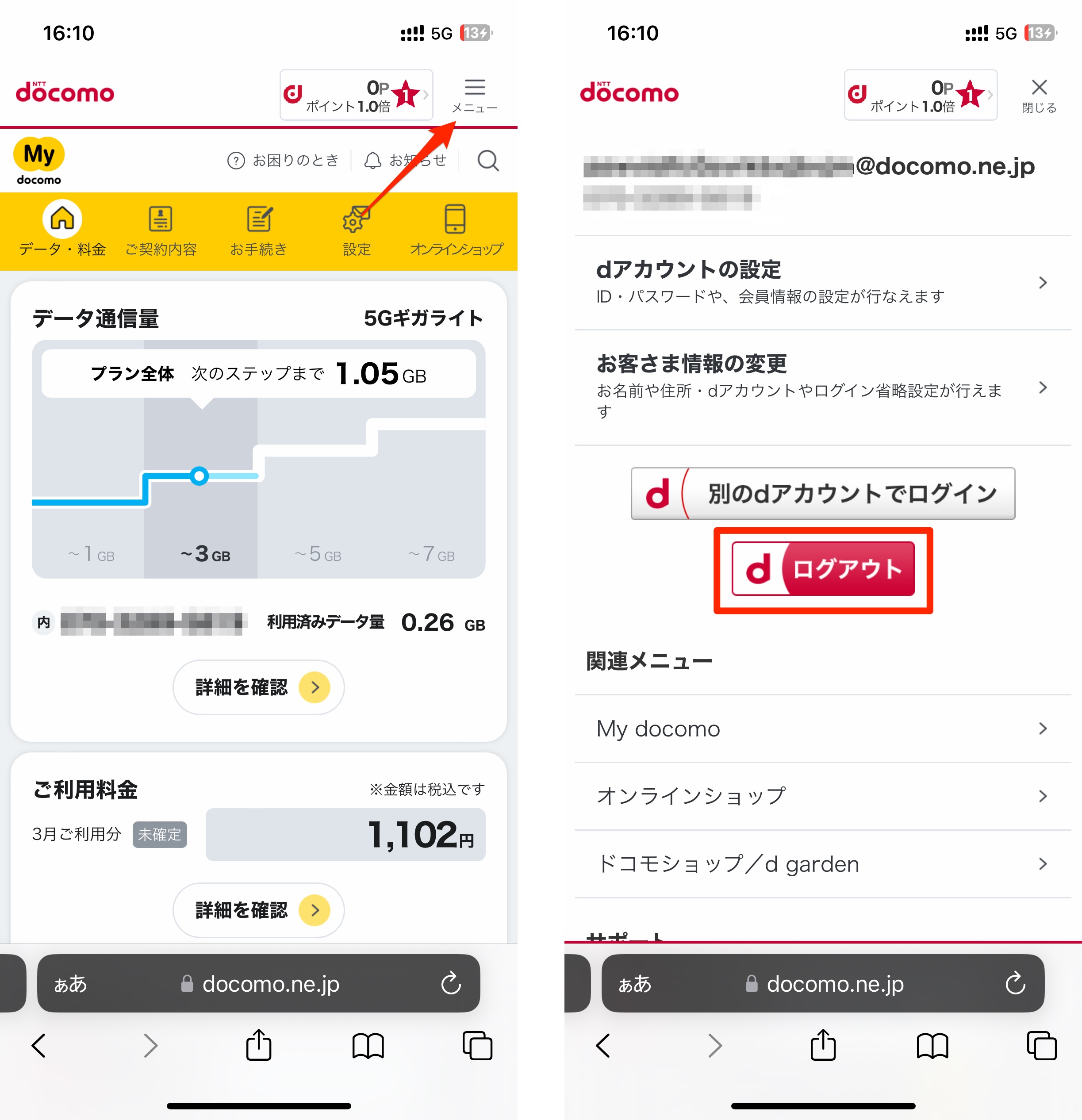Close the menu with 閉じる

point(1039,95)
